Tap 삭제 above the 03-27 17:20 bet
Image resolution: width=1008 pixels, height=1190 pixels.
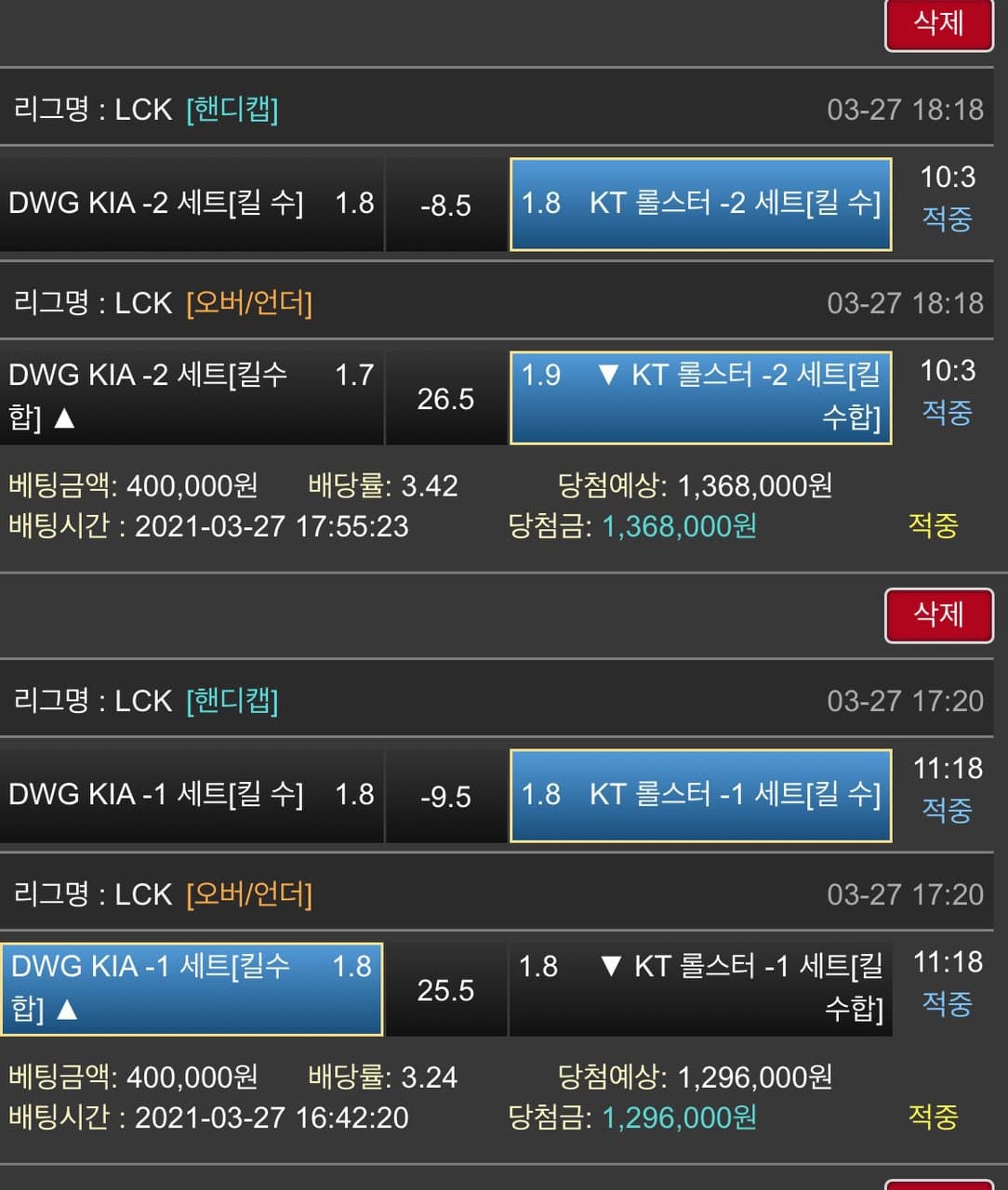point(938,615)
